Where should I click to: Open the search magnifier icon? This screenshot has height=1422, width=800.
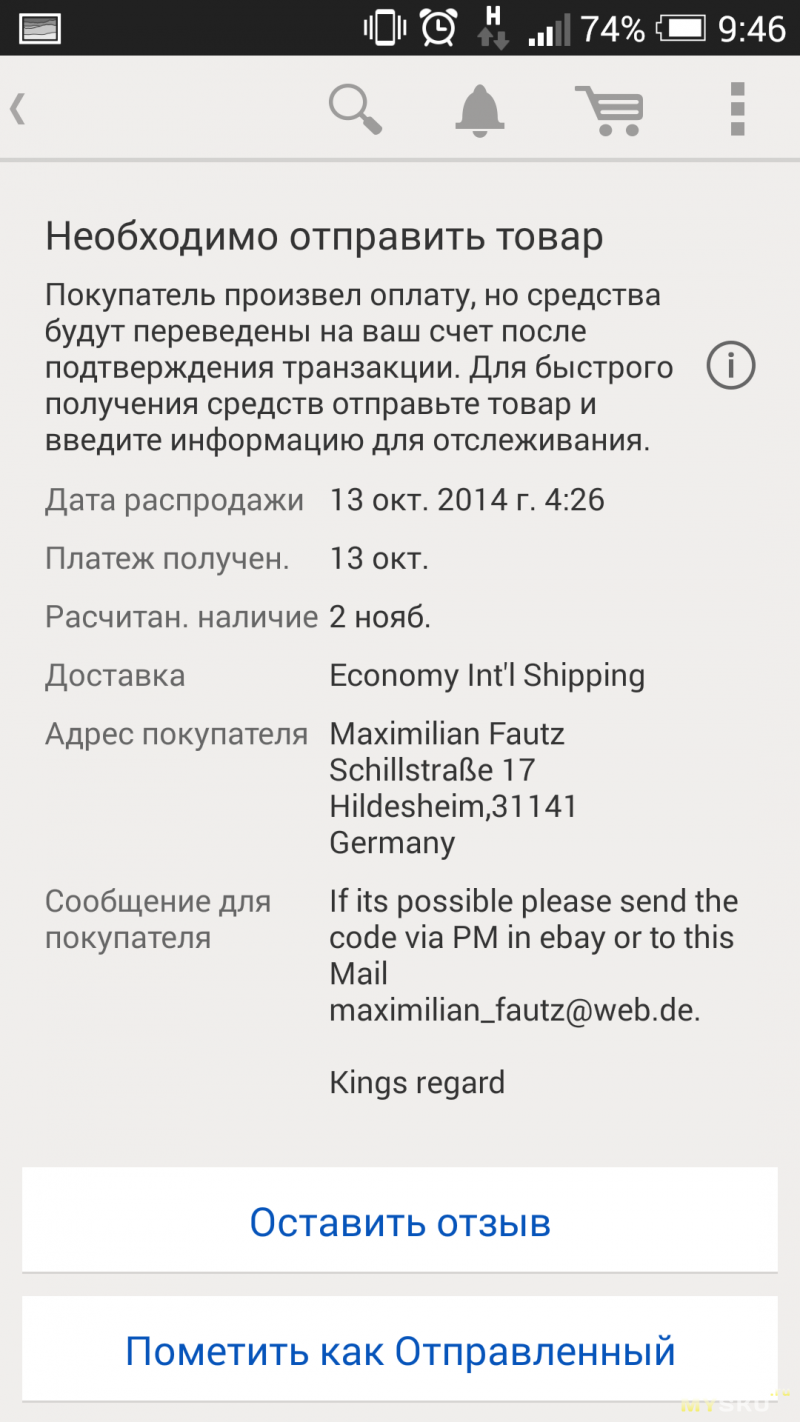[356, 108]
